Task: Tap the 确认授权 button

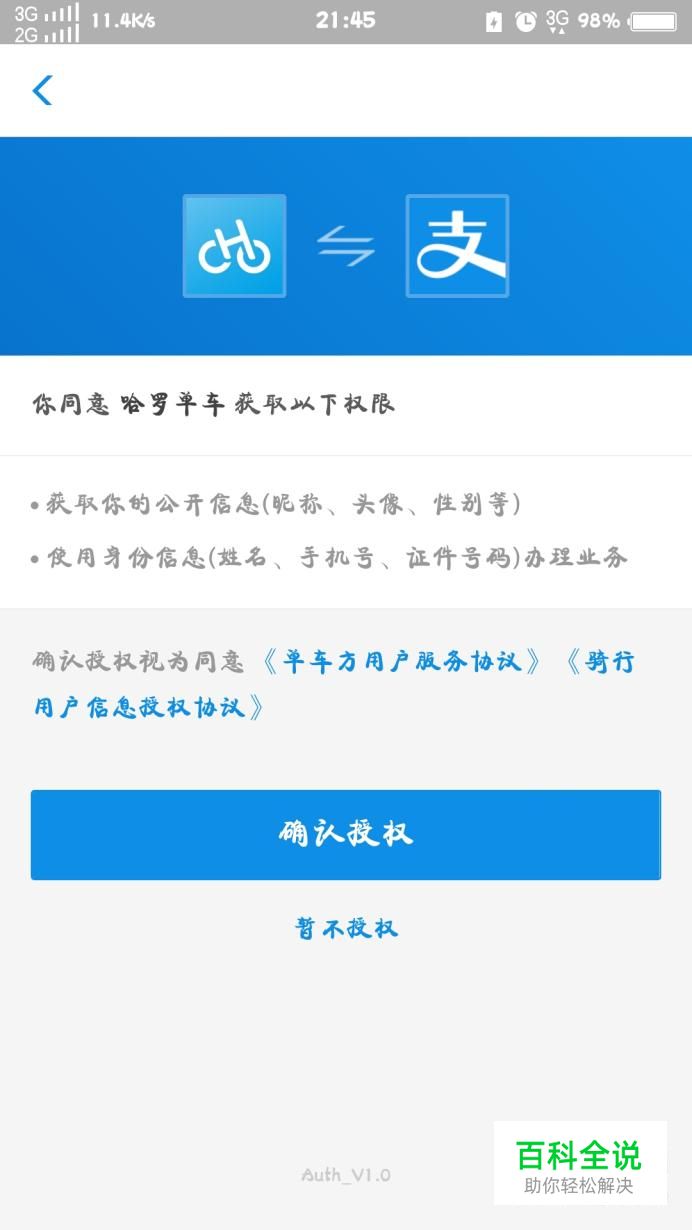Action: click(x=346, y=835)
